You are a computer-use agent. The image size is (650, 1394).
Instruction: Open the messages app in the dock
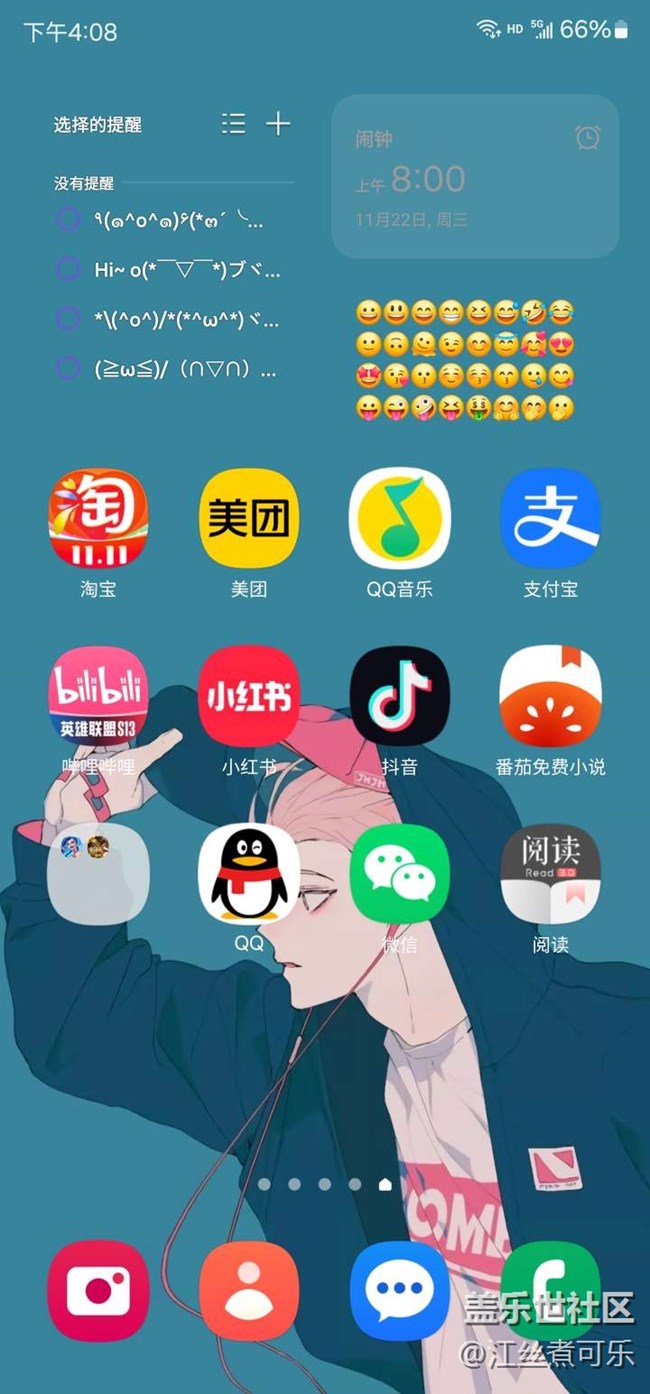[x=400, y=1290]
